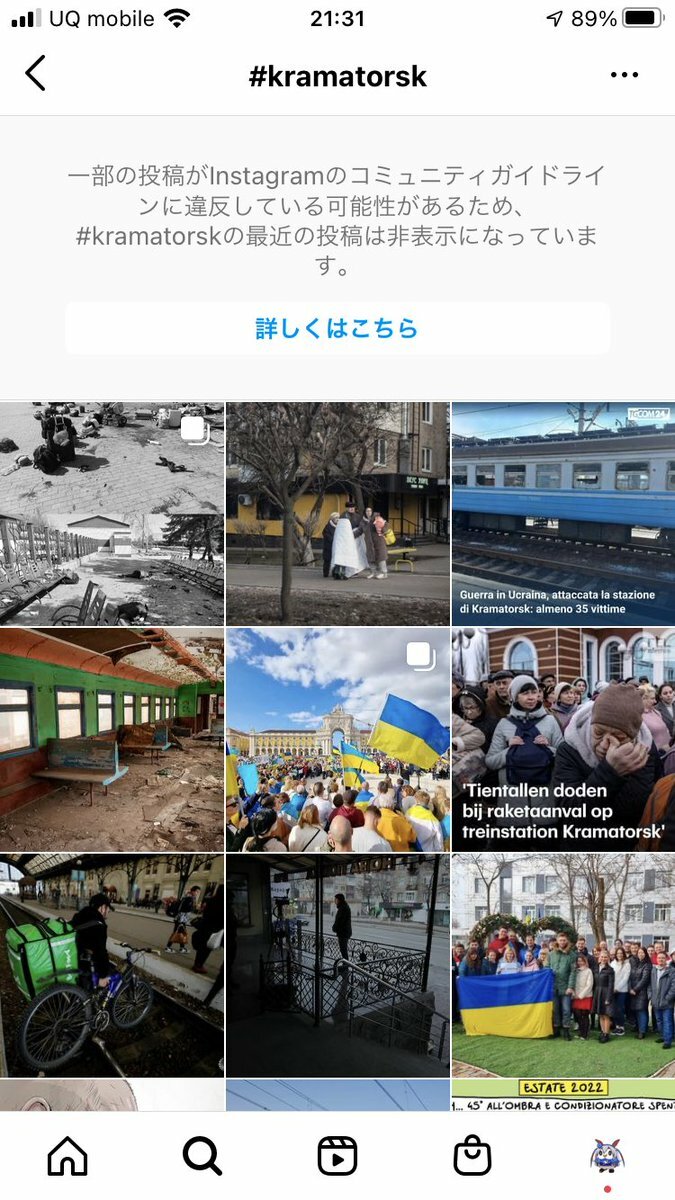Open the three-dot overflow menu
The image size is (675, 1200).
pyautogui.click(x=624, y=75)
